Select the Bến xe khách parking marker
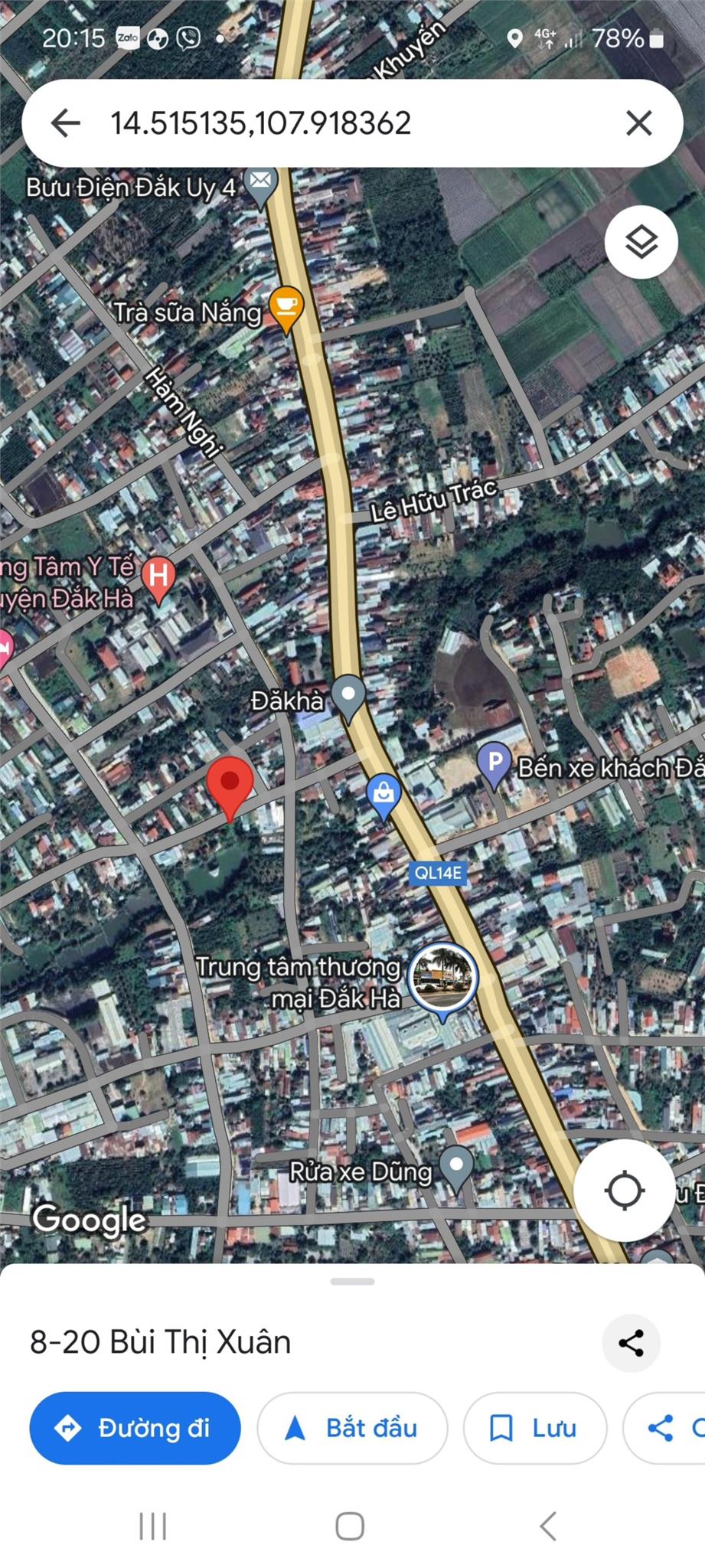This screenshot has width=705, height=1568. [x=494, y=763]
